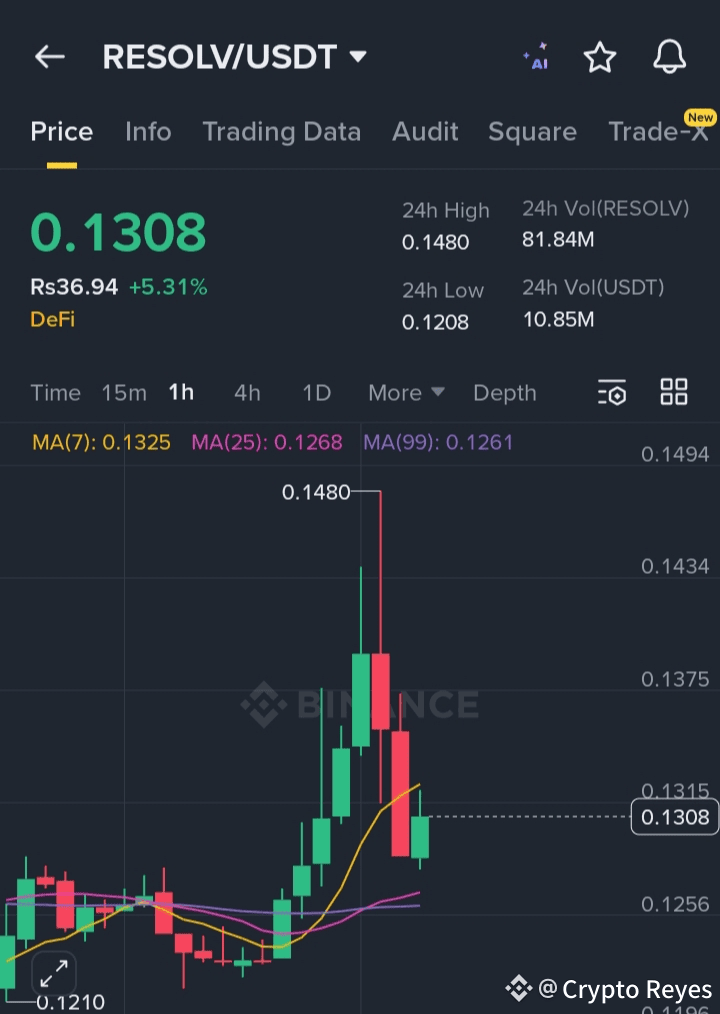Show the Depth chart
The image size is (720, 1014).
505,393
